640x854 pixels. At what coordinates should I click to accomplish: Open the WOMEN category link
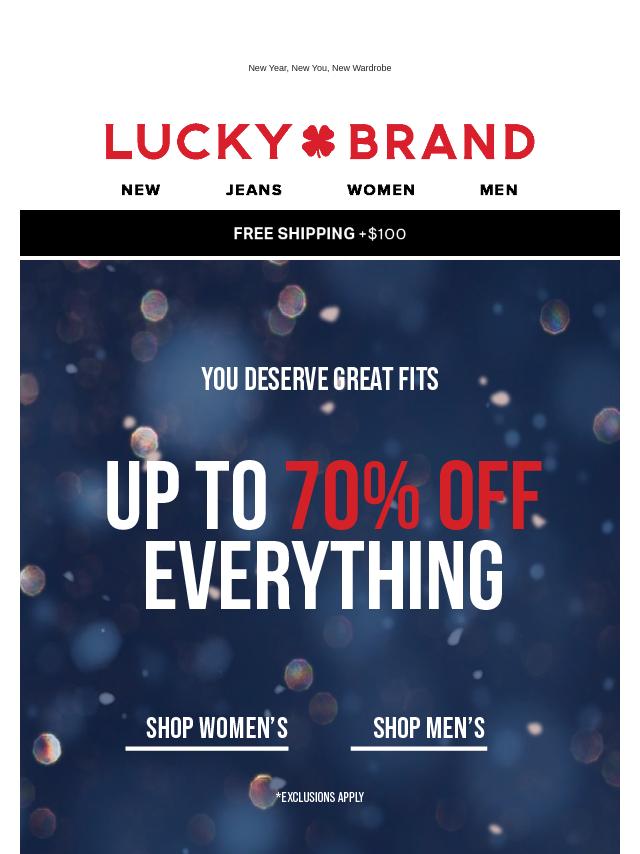381,190
